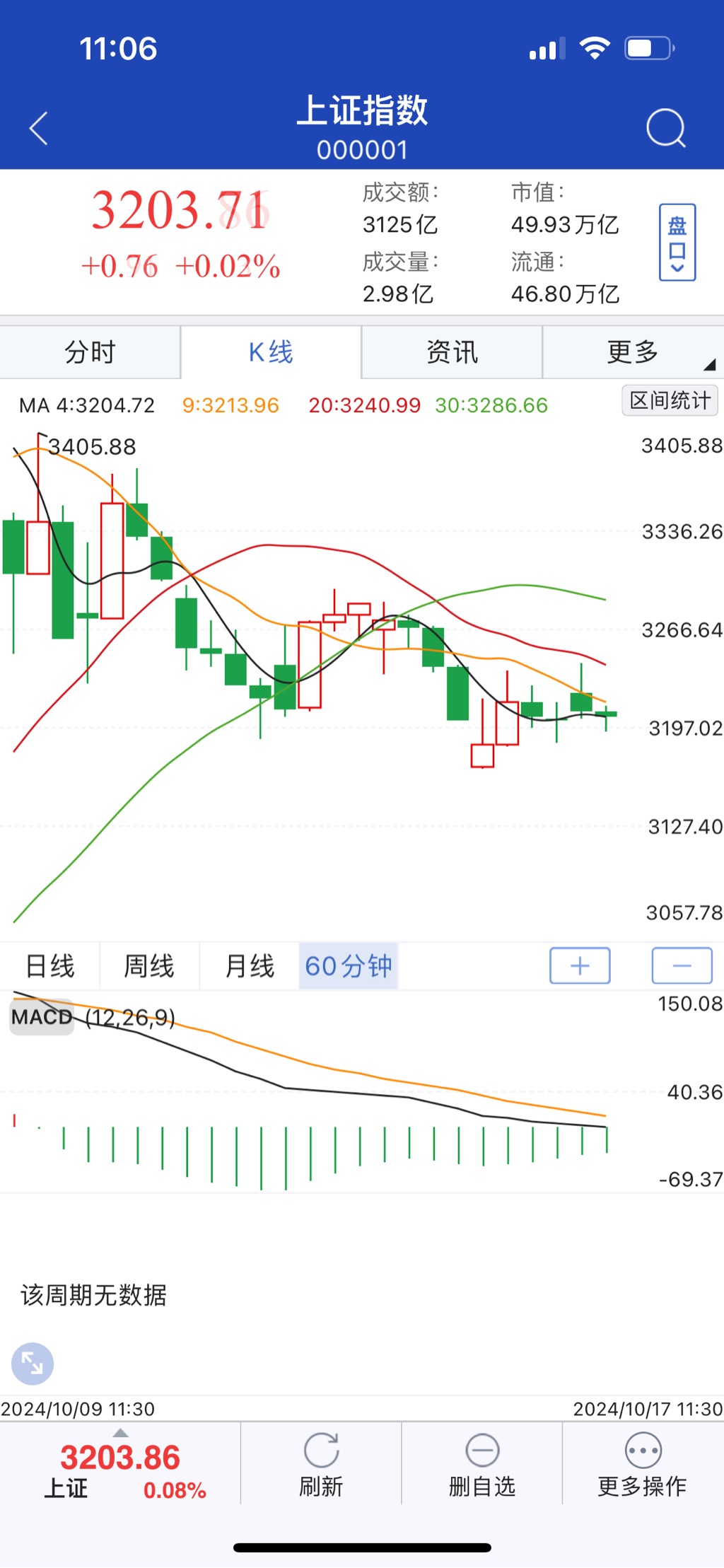This screenshot has width=724, height=1568.
Task: Expand the 盘口 panel
Action: click(x=677, y=243)
